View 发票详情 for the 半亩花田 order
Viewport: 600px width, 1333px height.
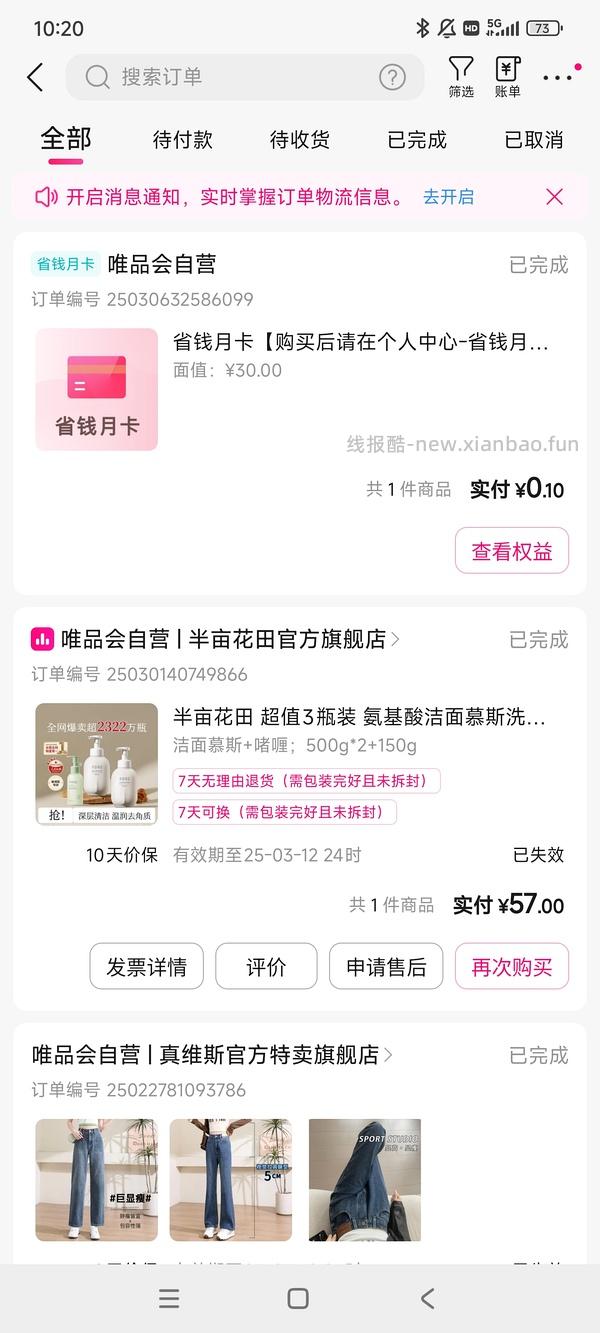tap(147, 967)
